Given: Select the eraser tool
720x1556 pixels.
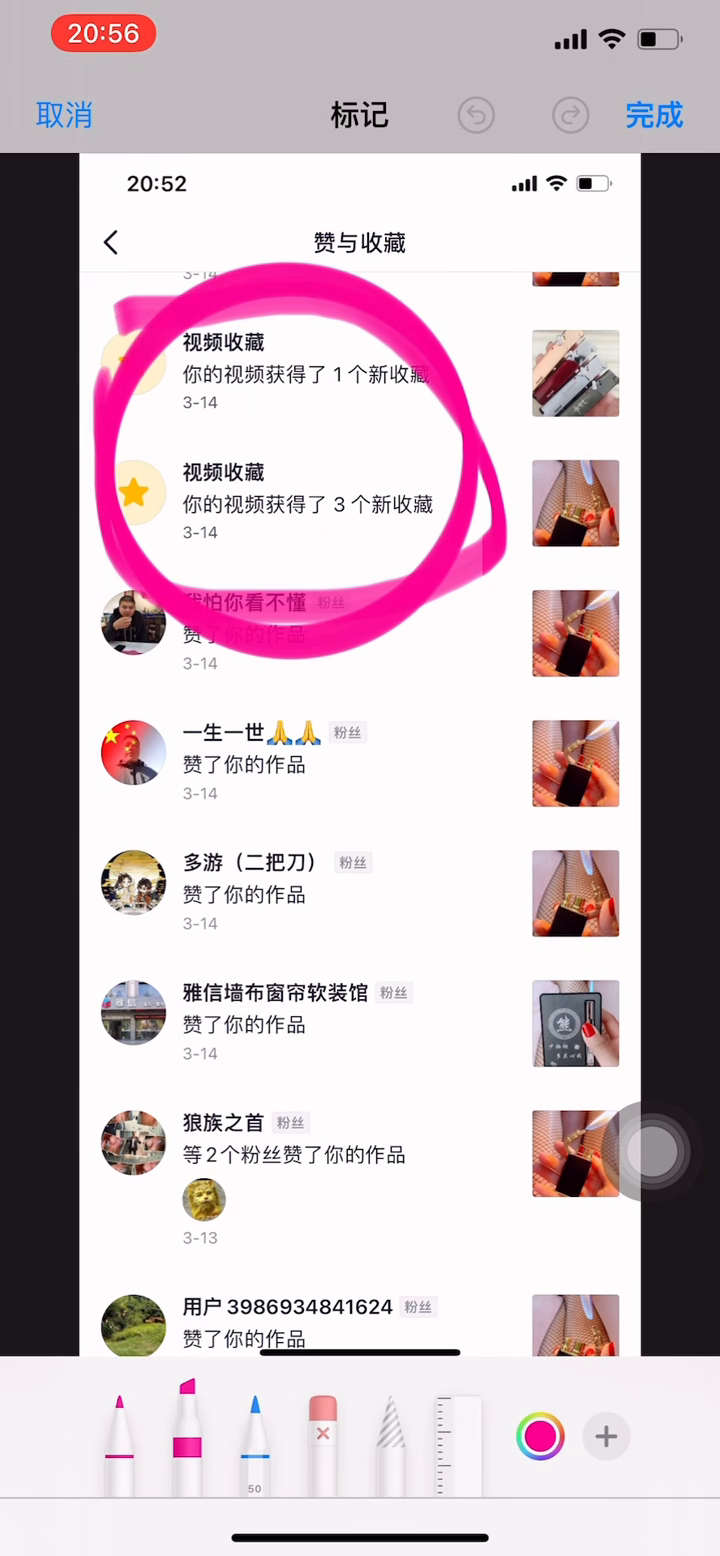Looking at the screenshot, I should pyautogui.click(x=322, y=1440).
